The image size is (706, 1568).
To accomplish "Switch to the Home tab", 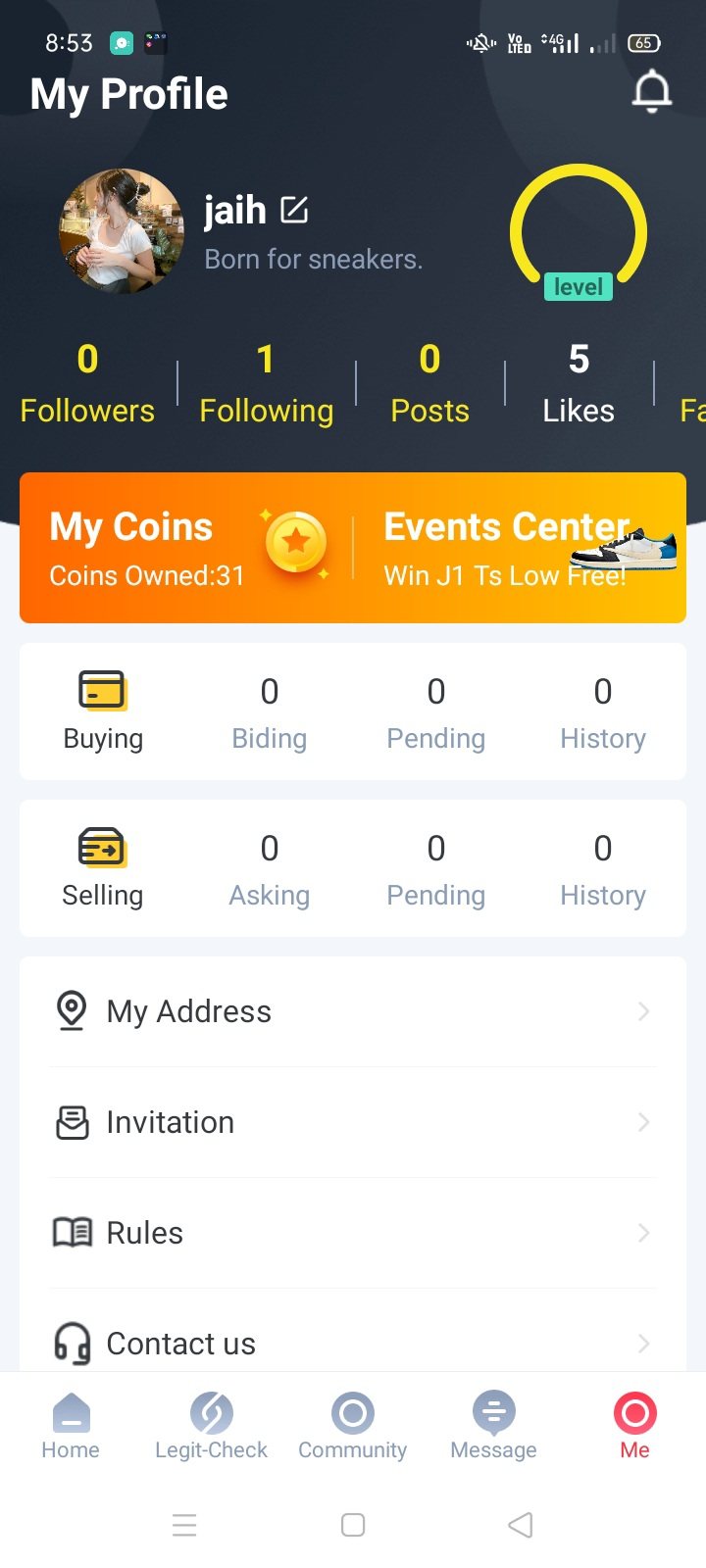I will pyautogui.click(x=71, y=1426).
